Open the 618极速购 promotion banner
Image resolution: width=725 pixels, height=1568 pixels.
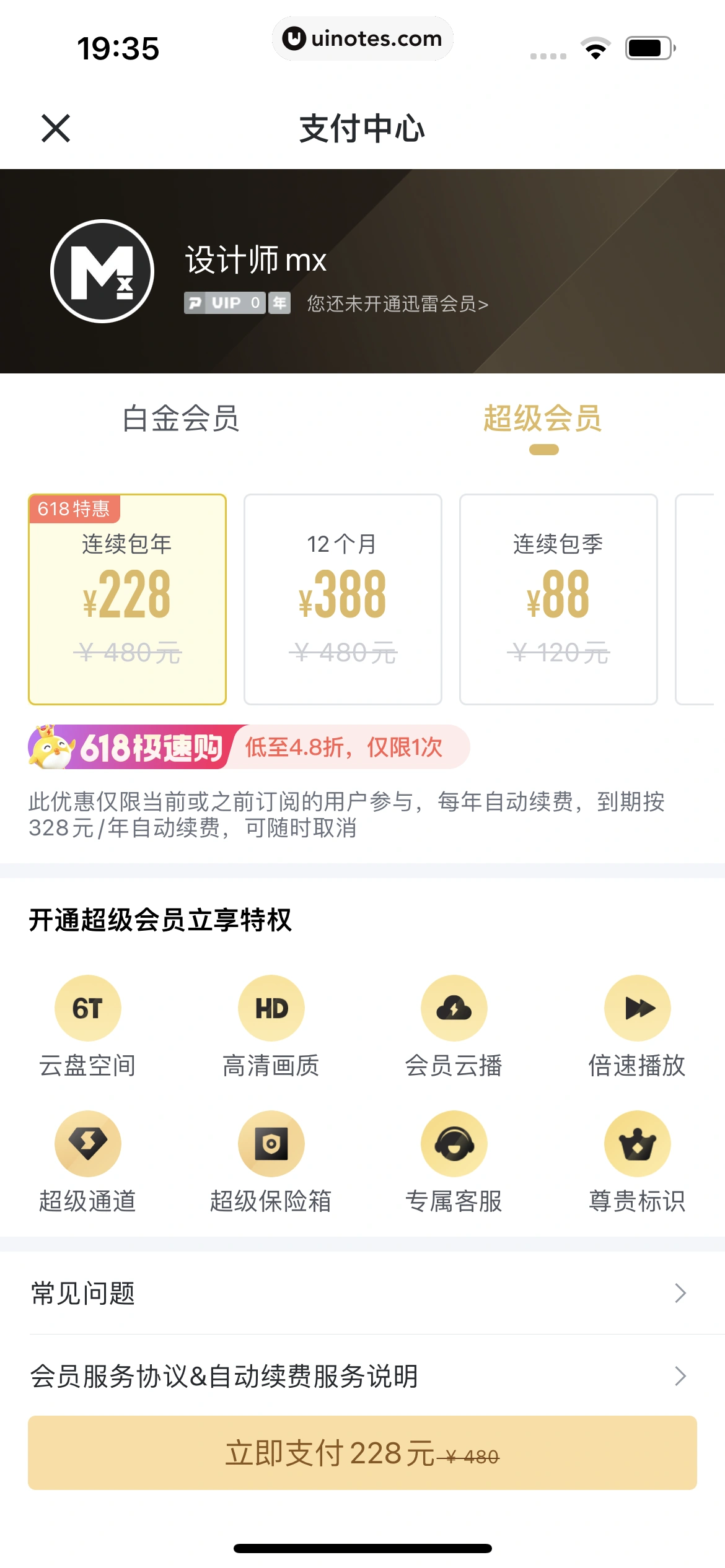[x=248, y=747]
